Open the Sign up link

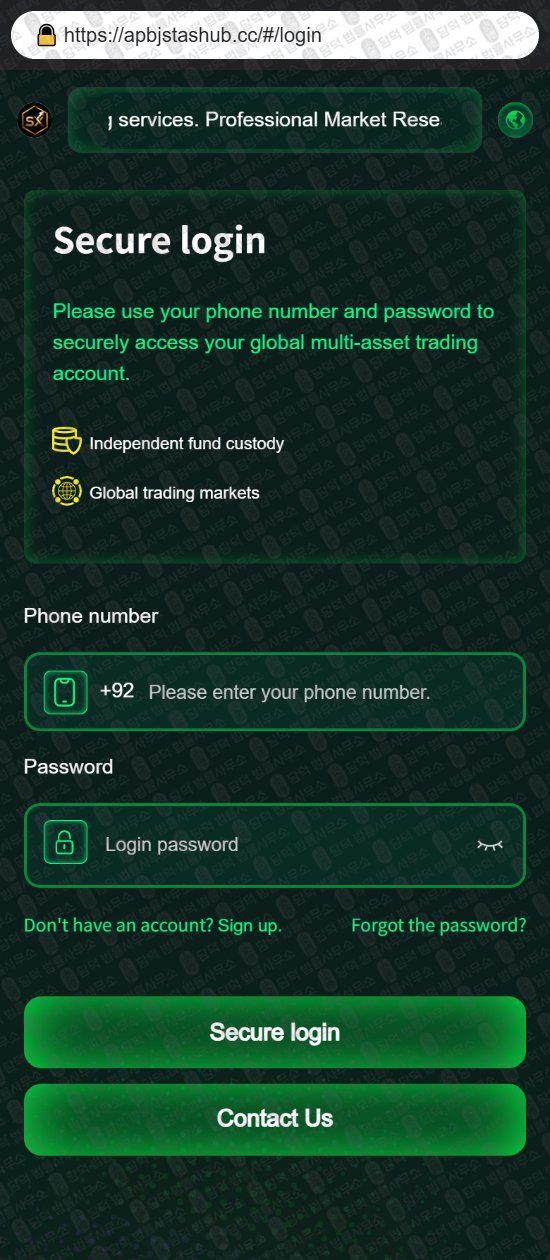(153, 925)
